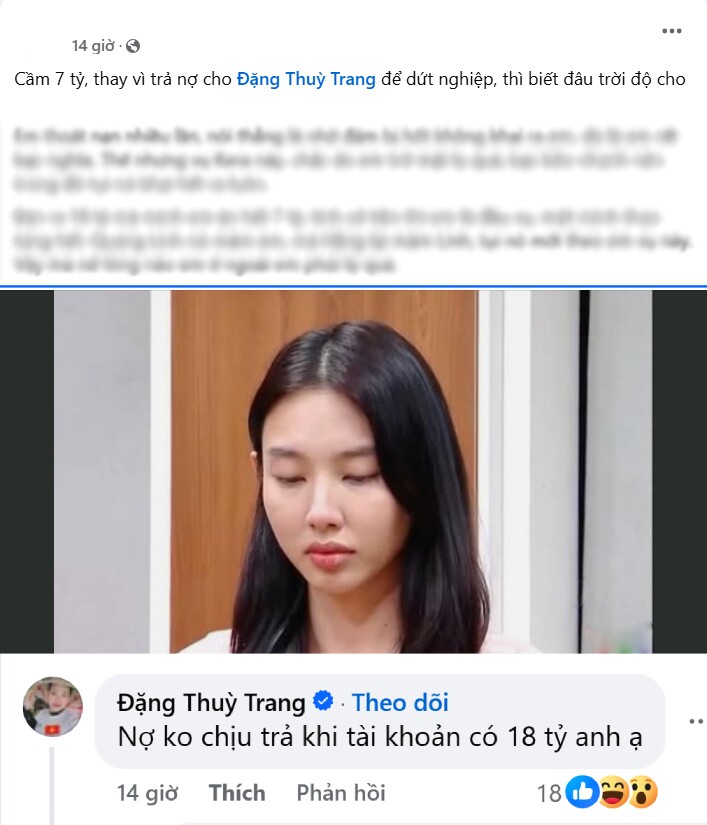Screen dimensions: 707x825
Task: Open the comment's more options dots
Action: (695, 721)
